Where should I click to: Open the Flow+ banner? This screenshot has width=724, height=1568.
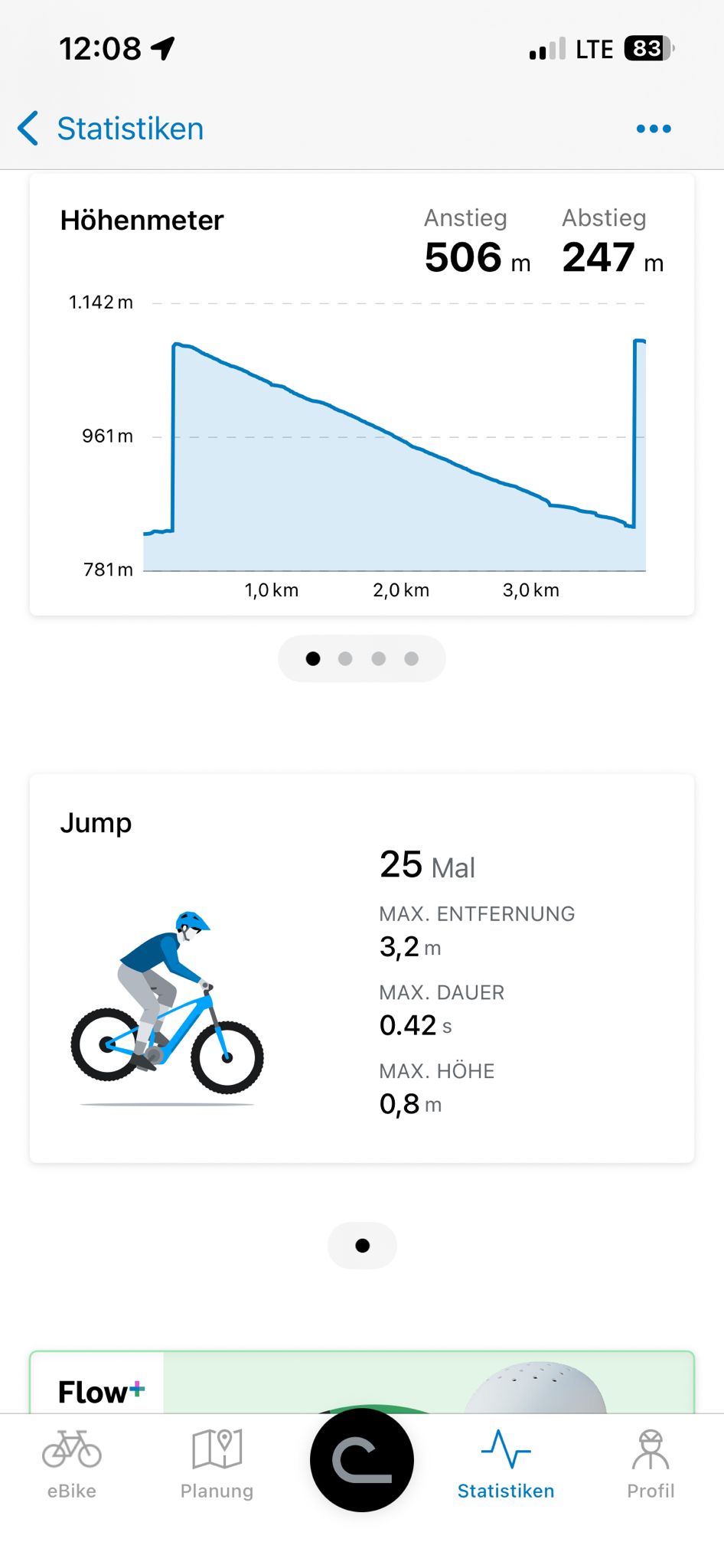pos(362,1382)
